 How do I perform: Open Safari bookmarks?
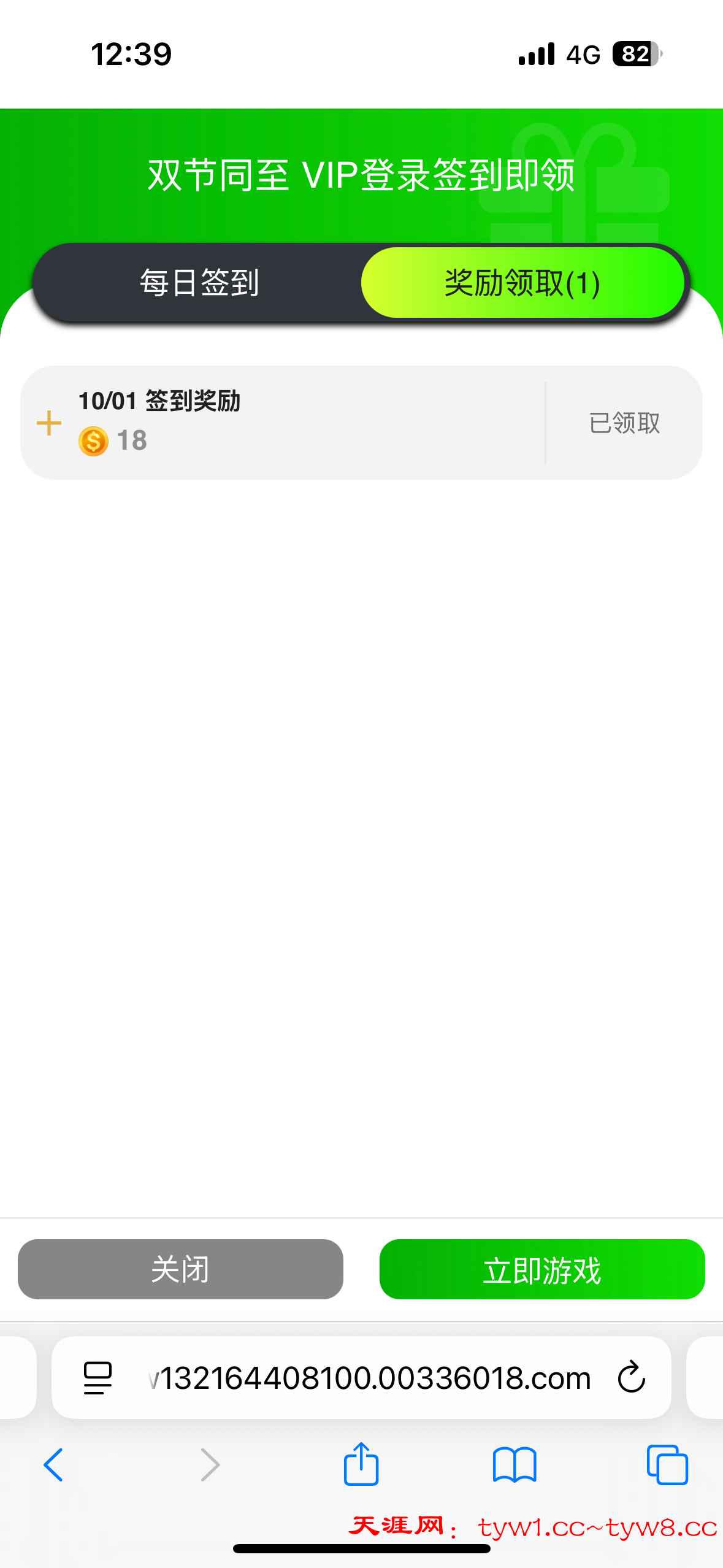[515, 1465]
